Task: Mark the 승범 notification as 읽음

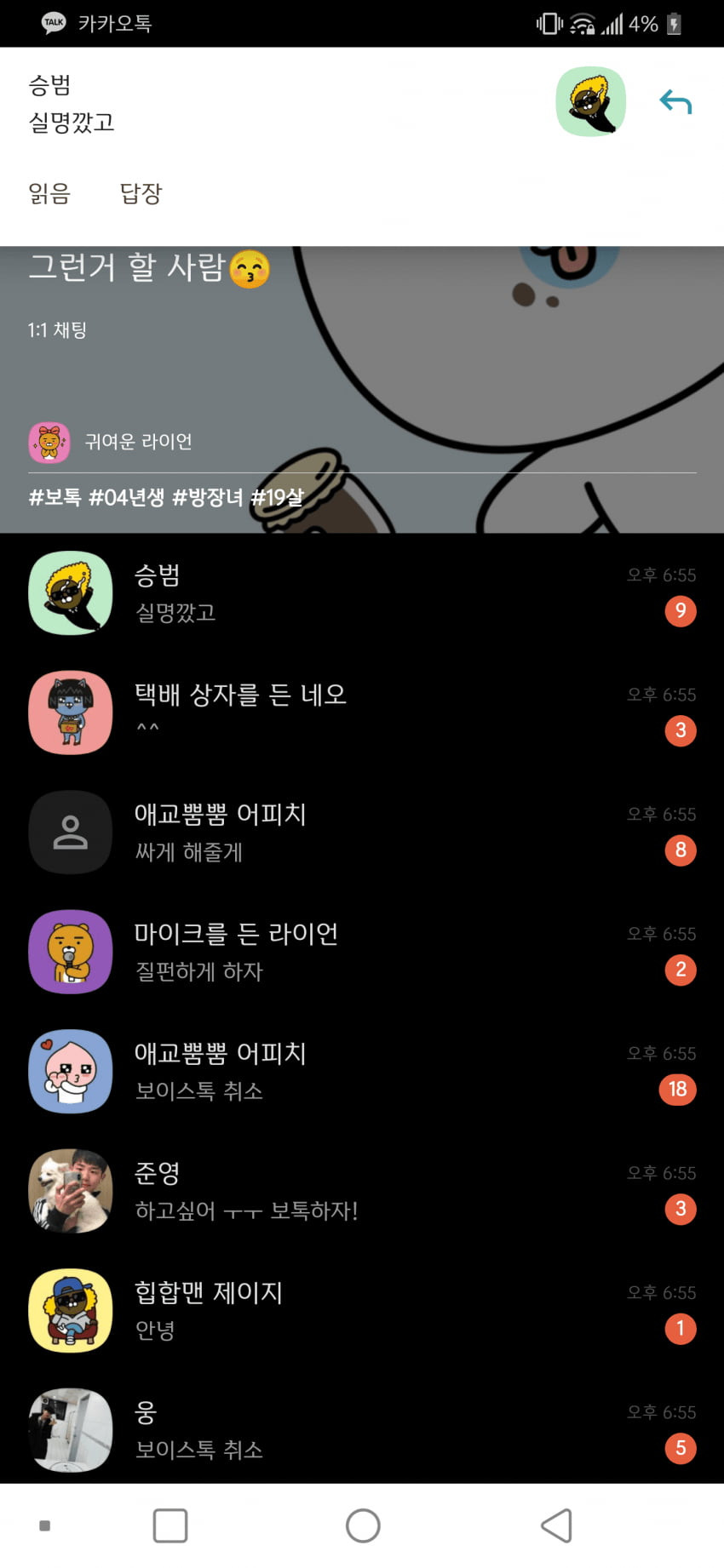Action: 49,194
